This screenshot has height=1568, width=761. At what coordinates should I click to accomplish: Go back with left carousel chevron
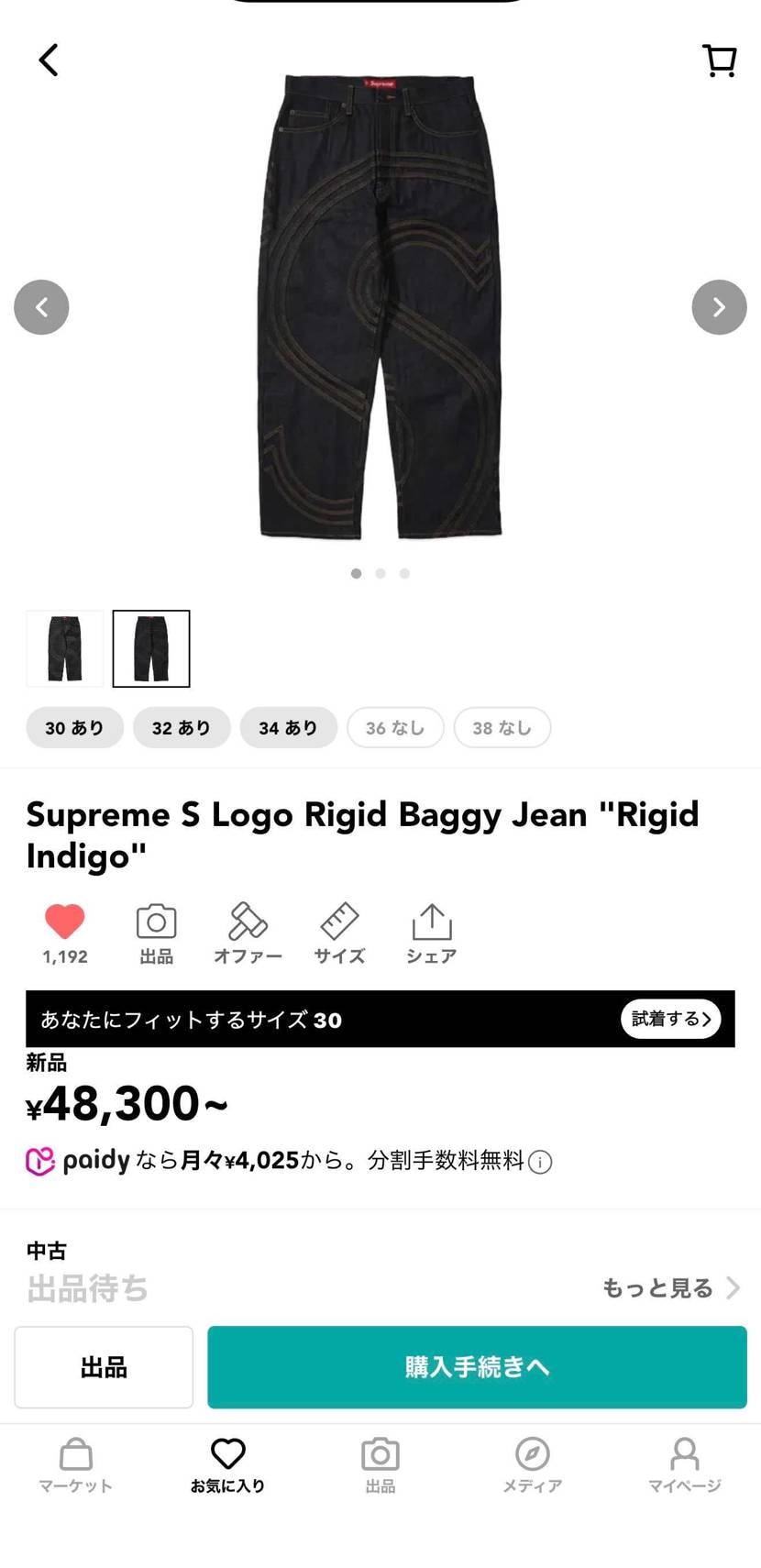pyautogui.click(x=41, y=307)
